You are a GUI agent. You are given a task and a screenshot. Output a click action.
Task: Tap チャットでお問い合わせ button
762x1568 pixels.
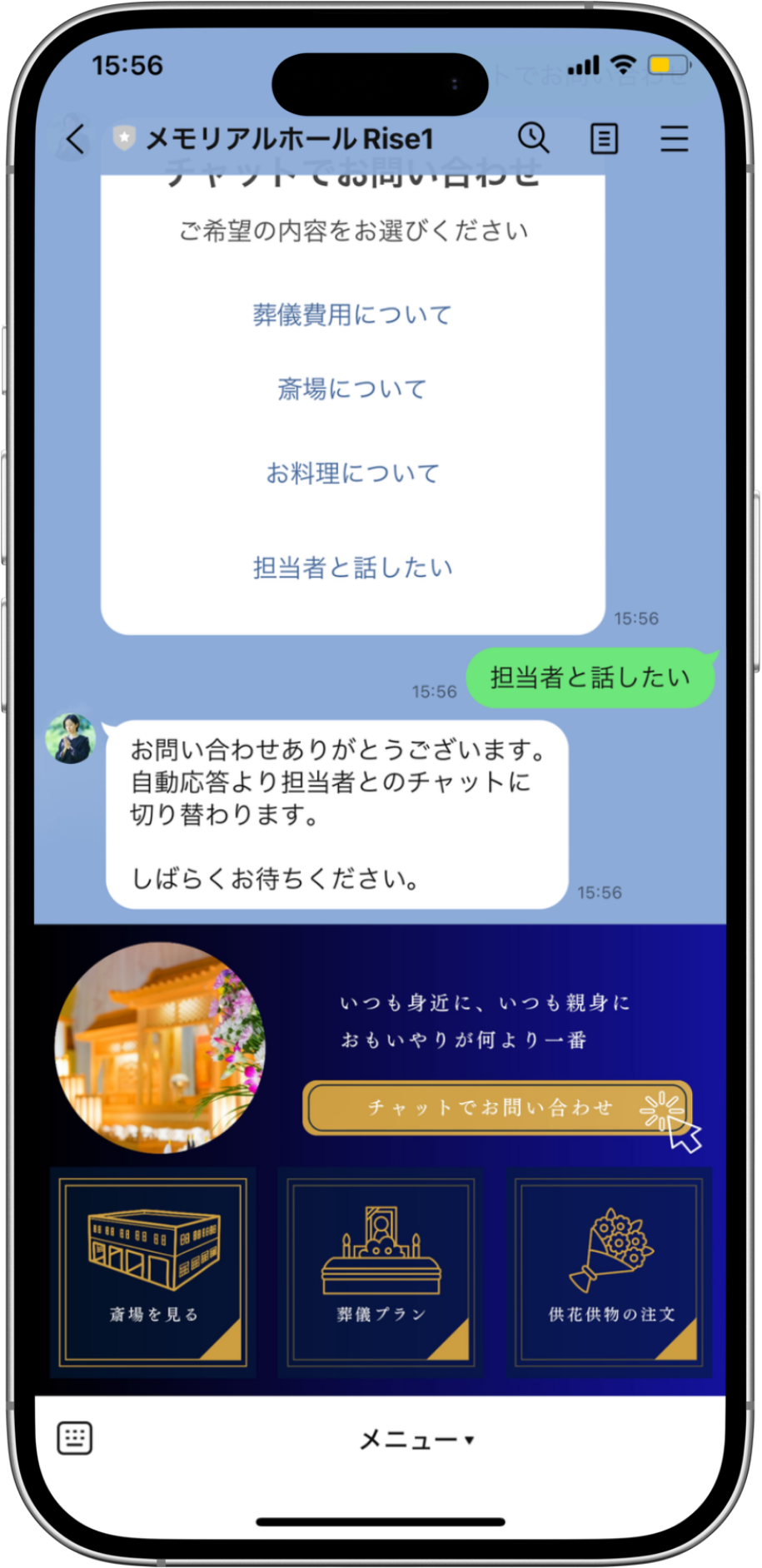(x=496, y=1108)
